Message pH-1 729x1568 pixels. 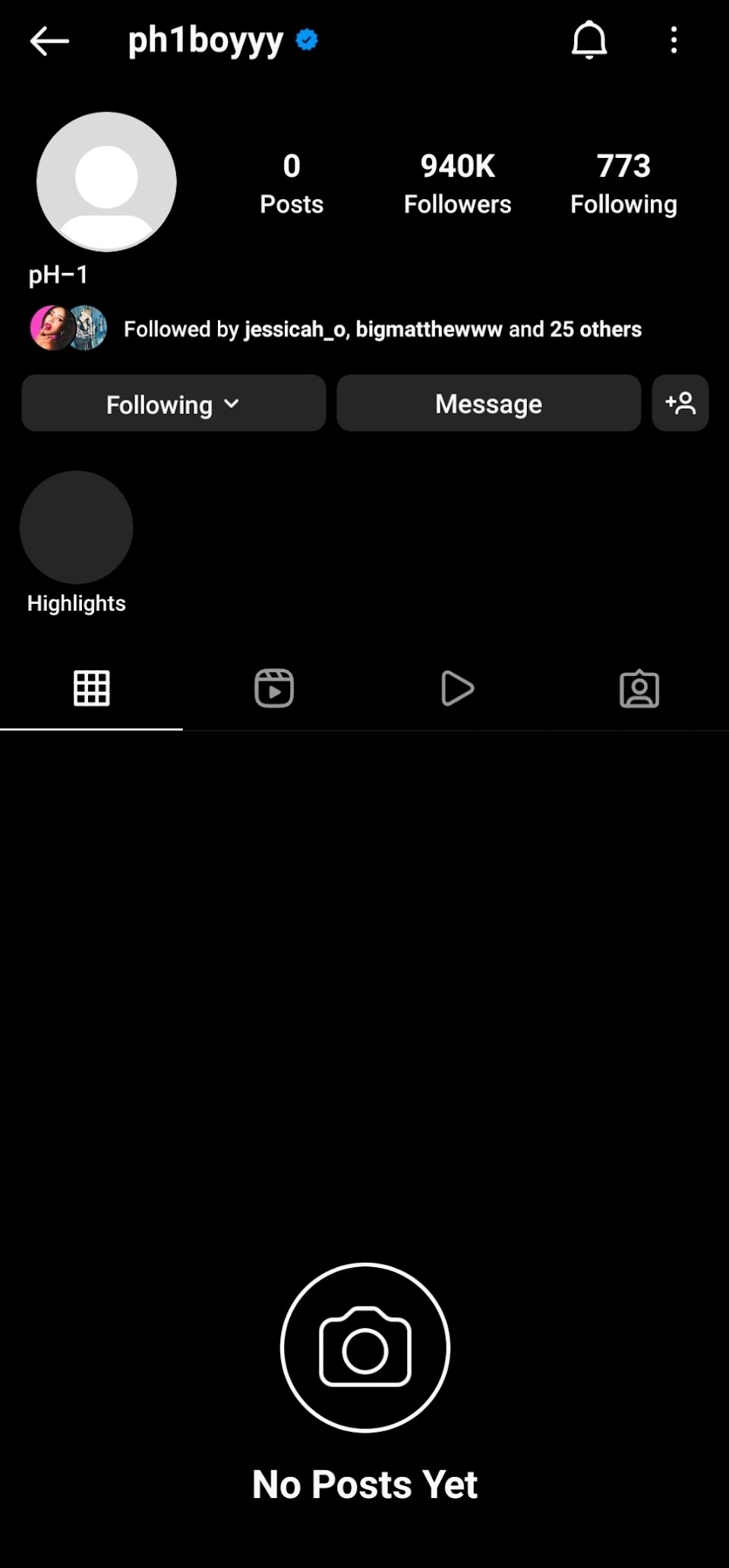click(x=488, y=403)
